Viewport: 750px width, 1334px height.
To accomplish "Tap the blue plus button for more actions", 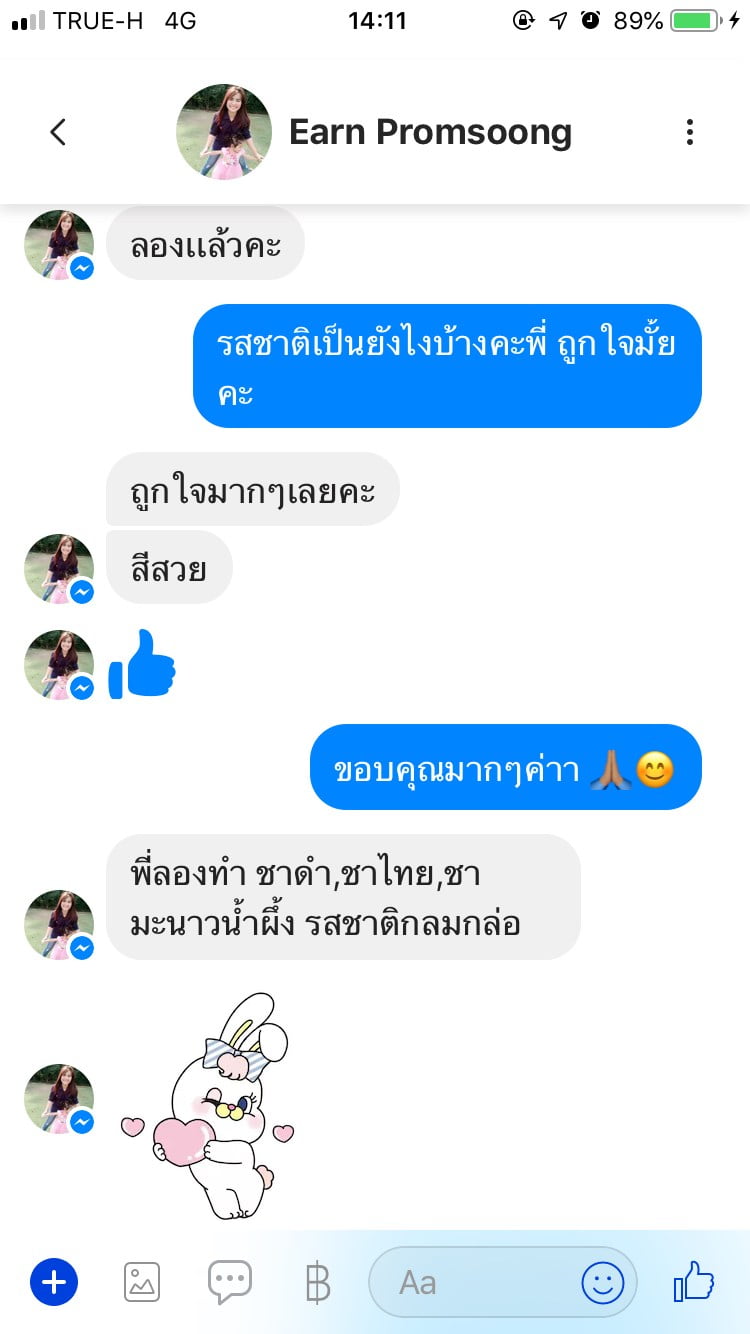I will [54, 1282].
